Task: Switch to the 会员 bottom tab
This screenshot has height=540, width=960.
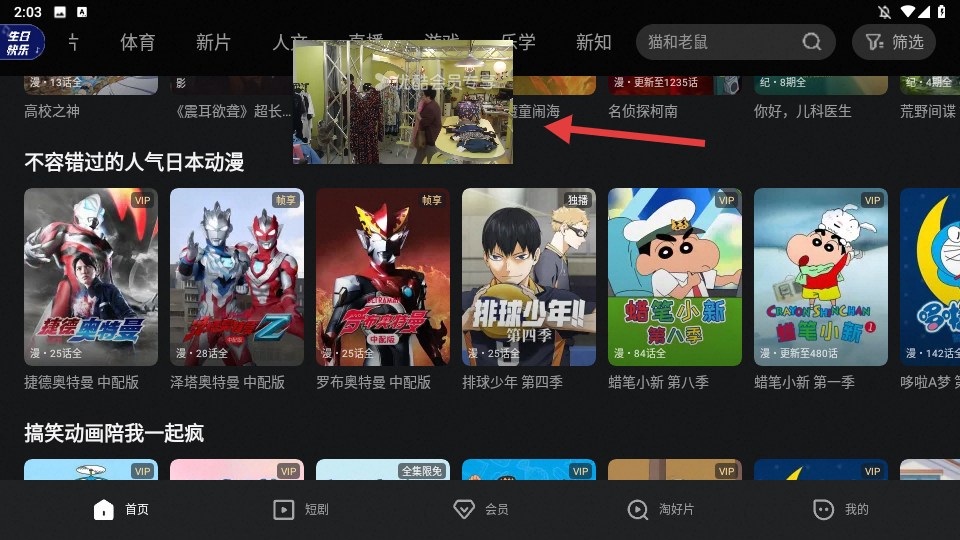Action: click(x=481, y=510)
